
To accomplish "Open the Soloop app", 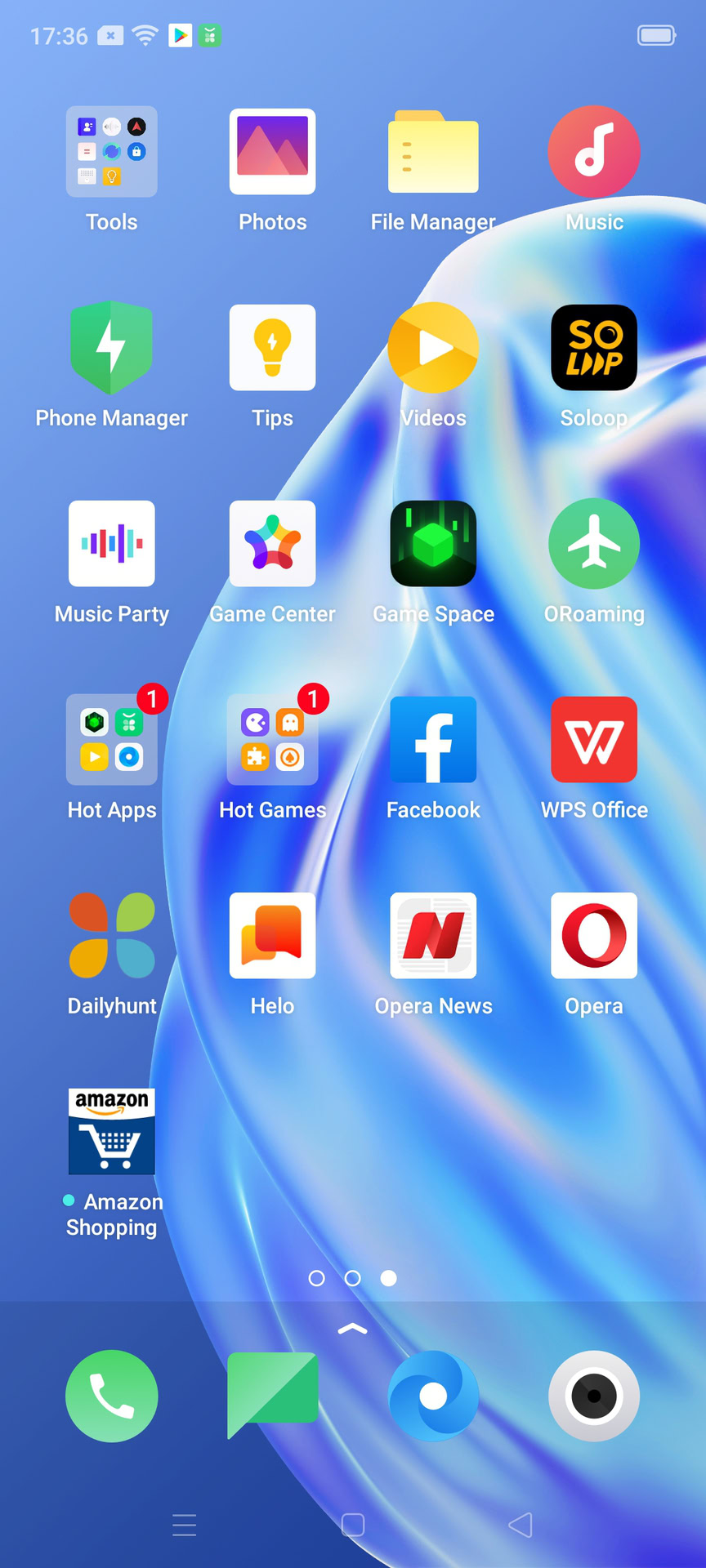I will pos(594,348).
